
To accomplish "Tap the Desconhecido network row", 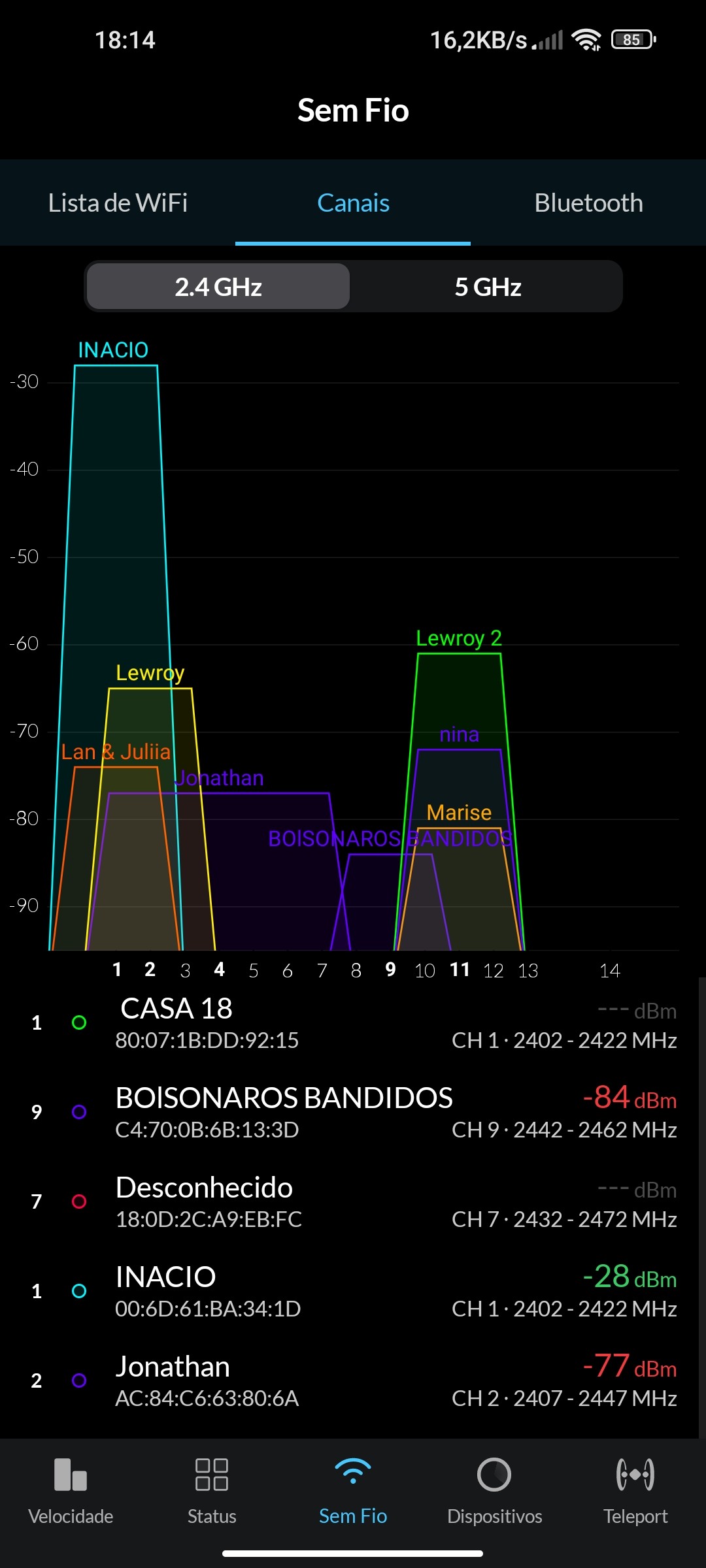I will [353, 1202].
